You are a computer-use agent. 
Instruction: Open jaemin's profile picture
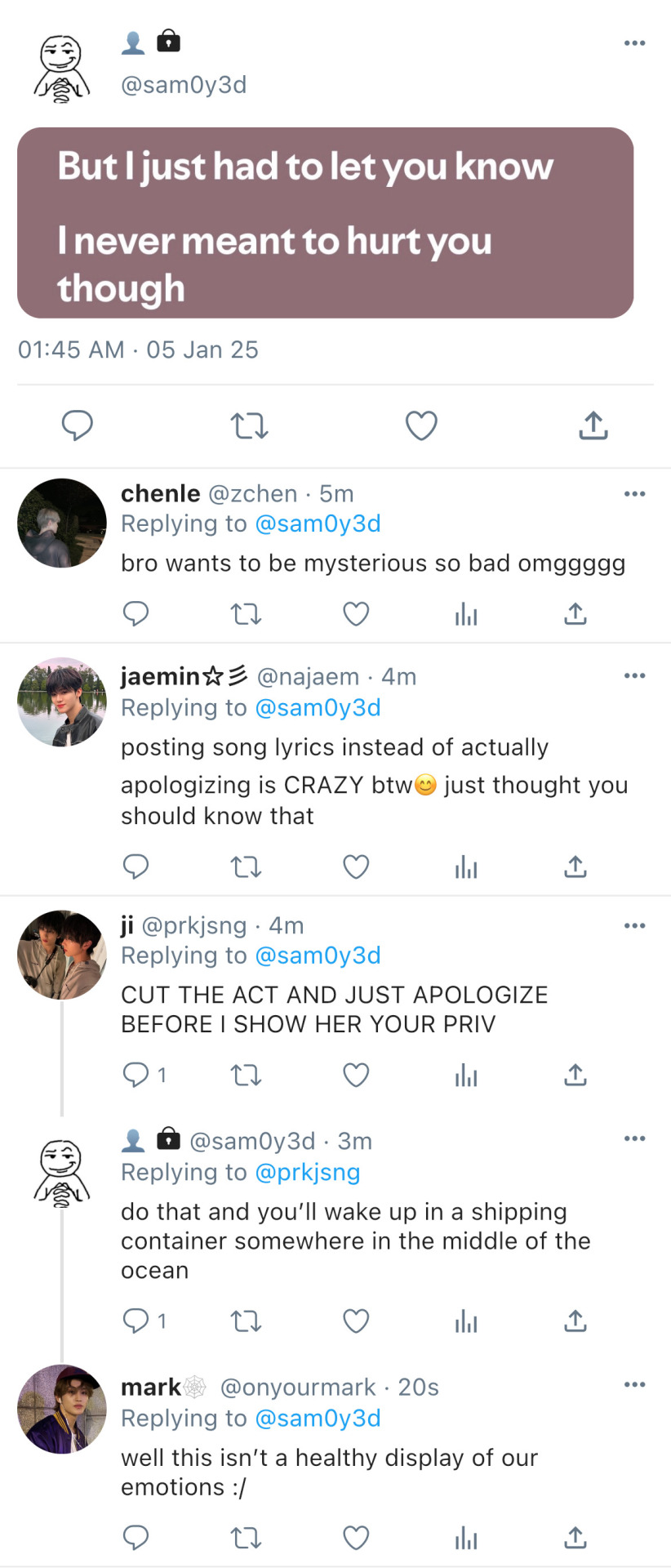[x=62, y=702]
